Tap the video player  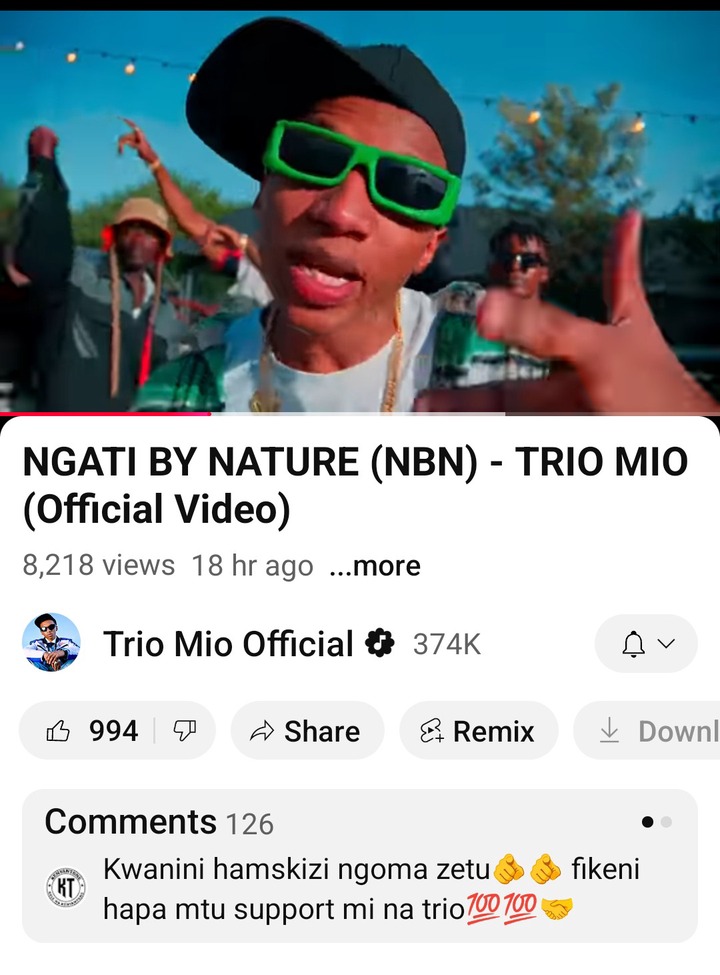click(360, 210)
